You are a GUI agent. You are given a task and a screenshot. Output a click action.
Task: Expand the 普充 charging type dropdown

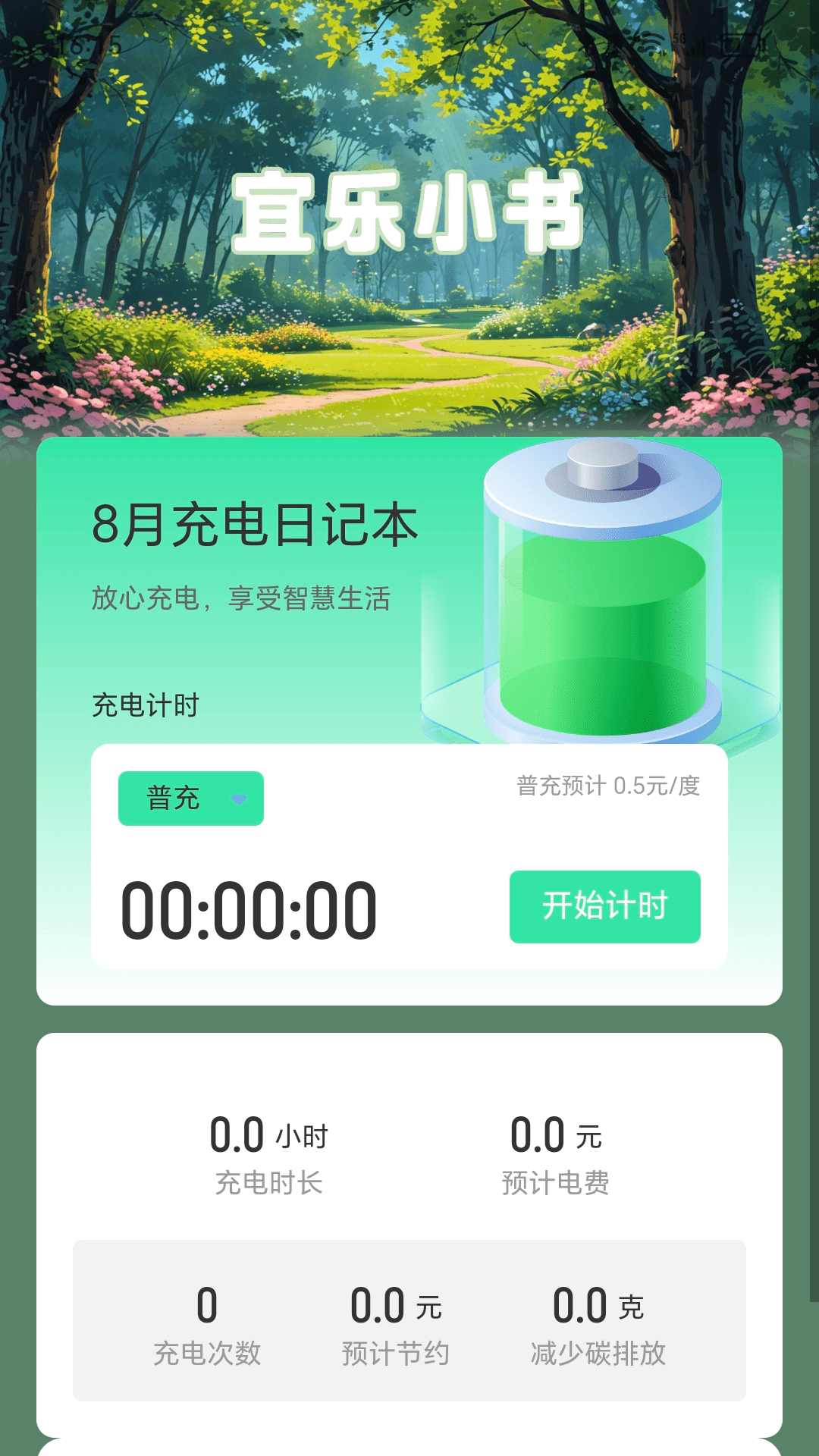[191, 799]
